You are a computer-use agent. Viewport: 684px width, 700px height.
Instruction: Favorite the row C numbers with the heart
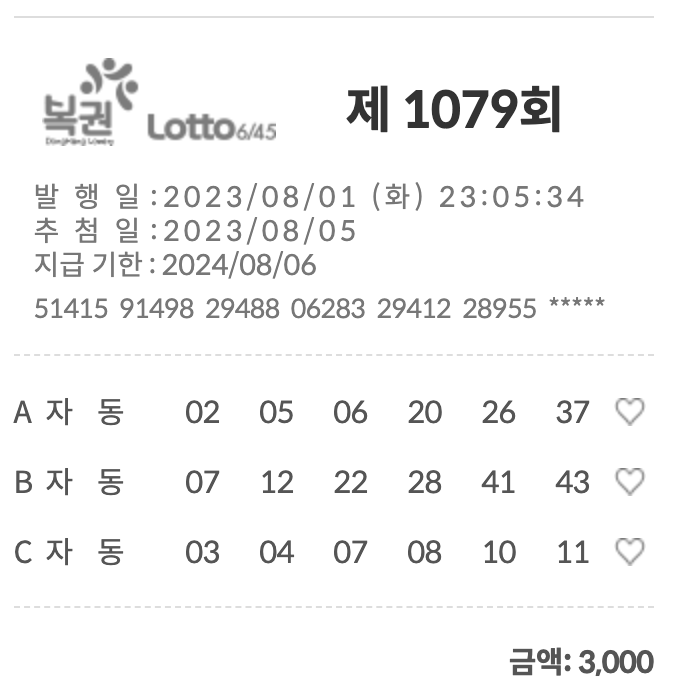(629, 552)
